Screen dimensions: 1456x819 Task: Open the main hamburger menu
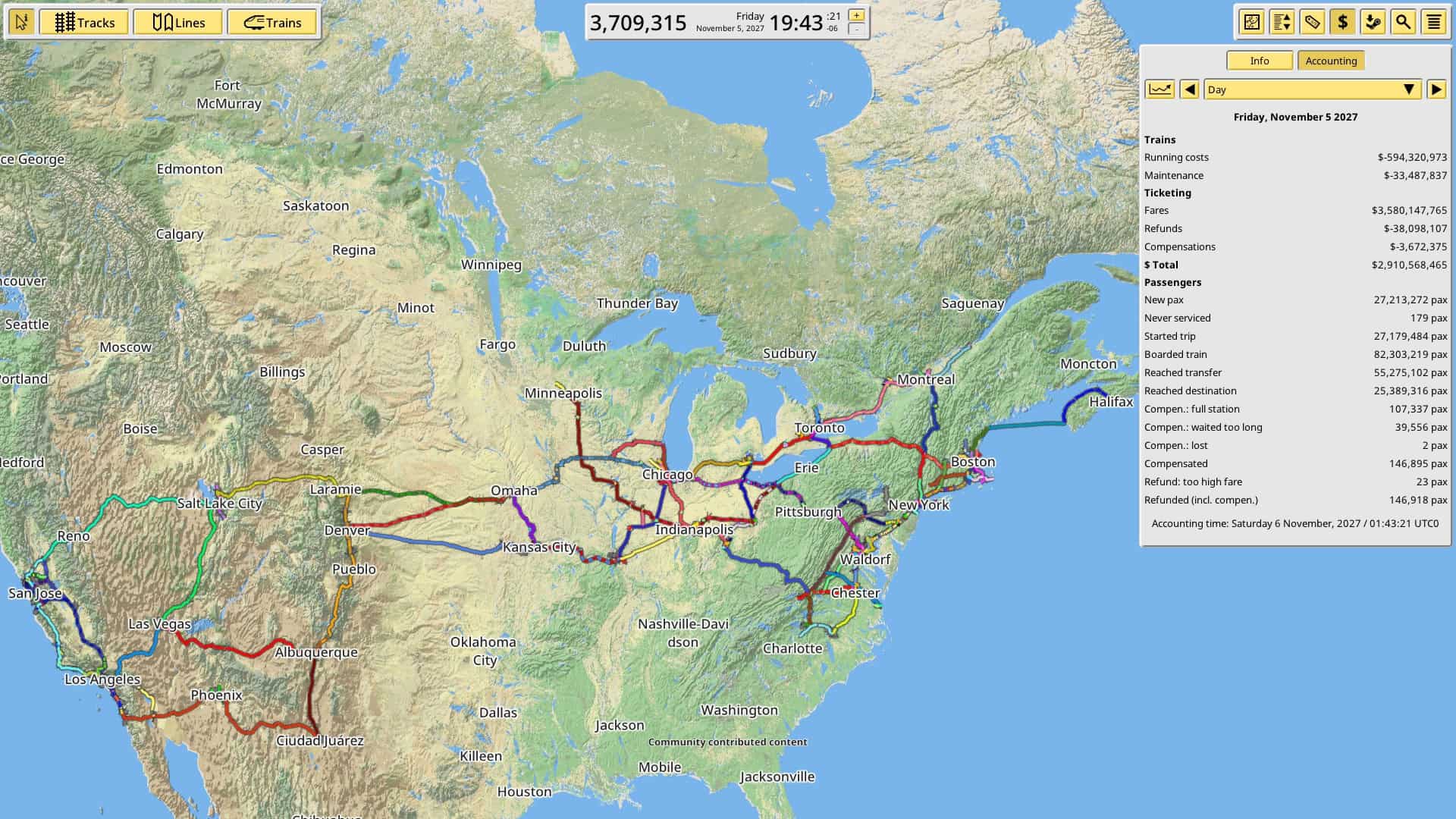click(x=1433, y=22)
